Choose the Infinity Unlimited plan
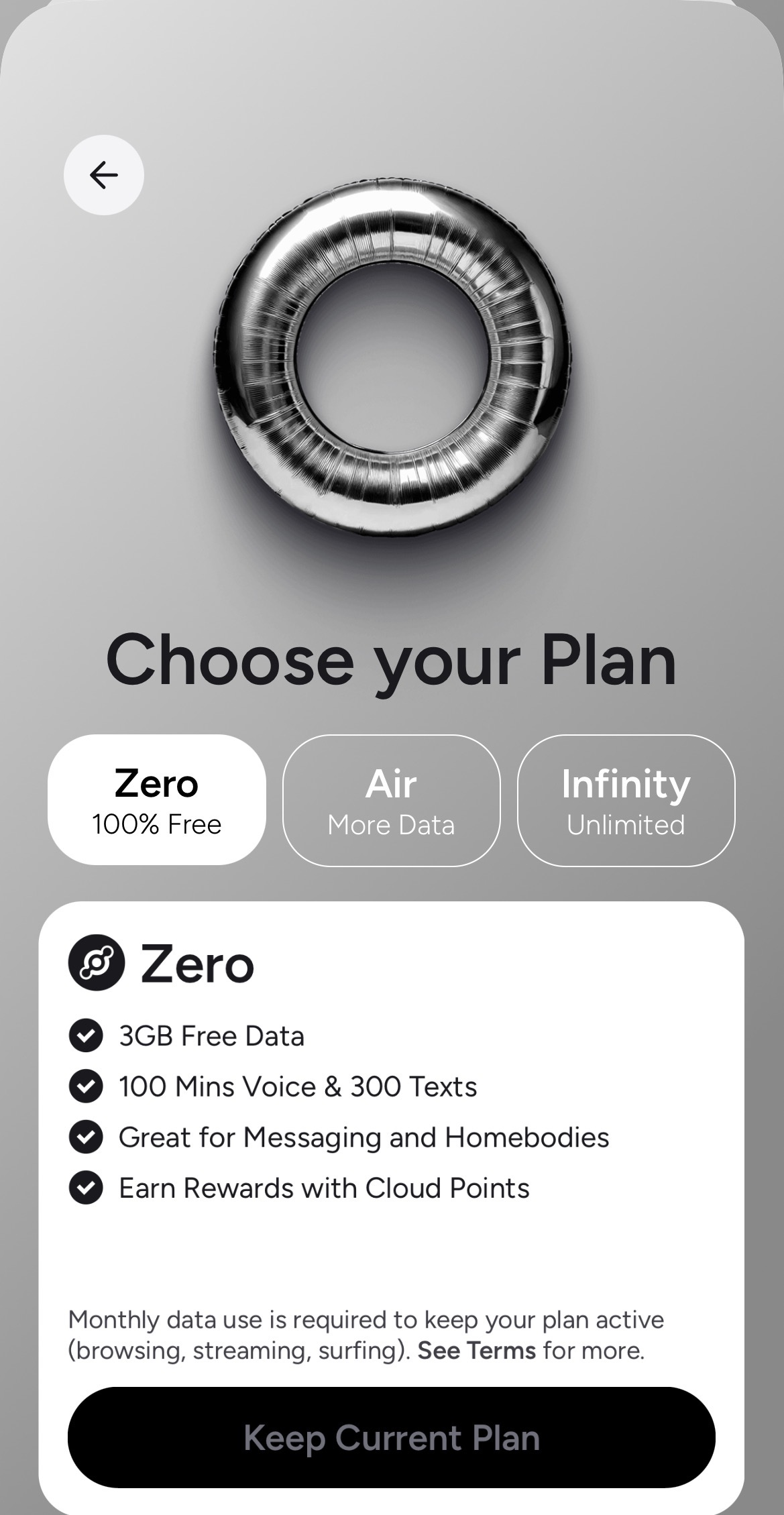This screenshot has height=1515, width=784. tap(626, 800)
